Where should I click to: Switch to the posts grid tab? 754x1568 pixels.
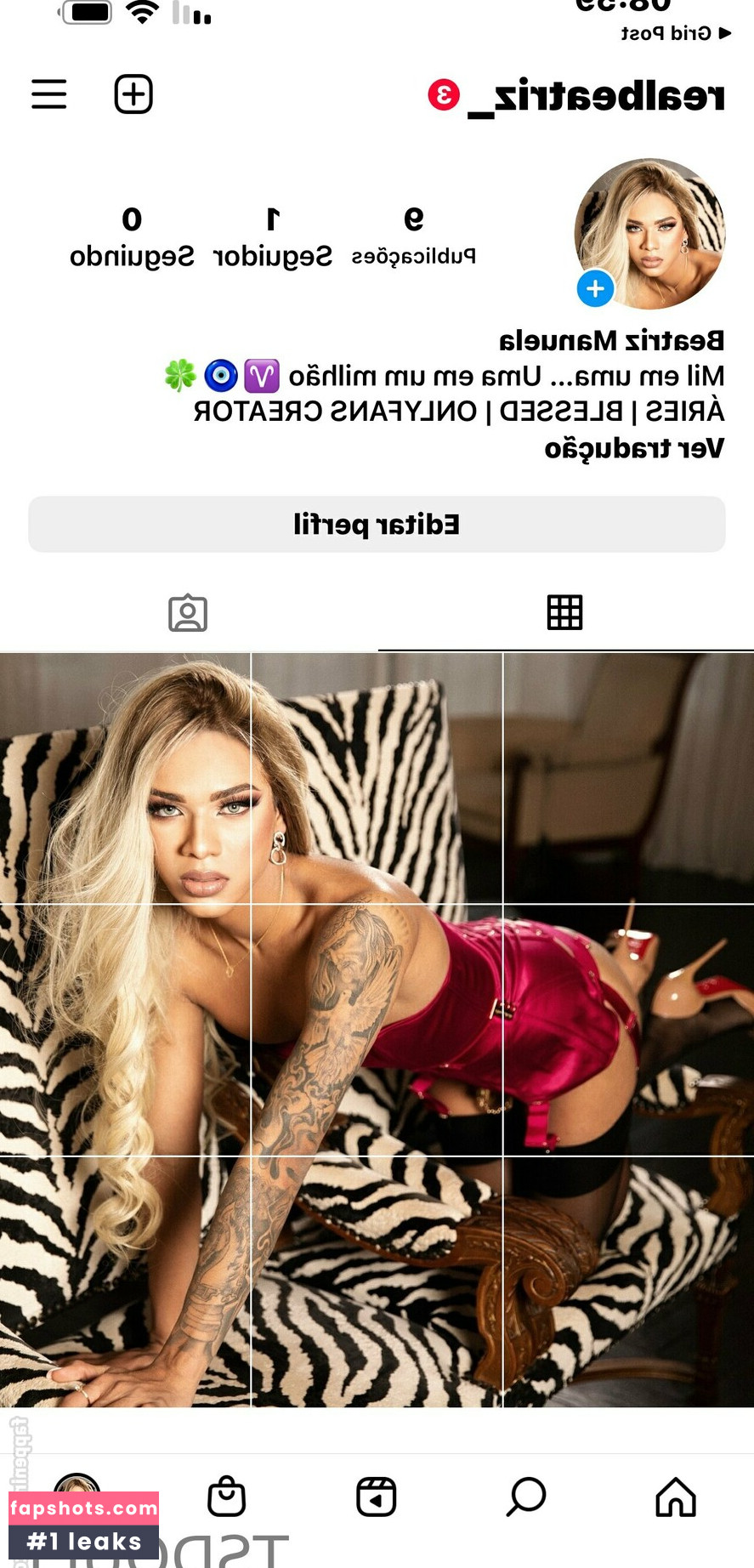(x=565, y=612)
